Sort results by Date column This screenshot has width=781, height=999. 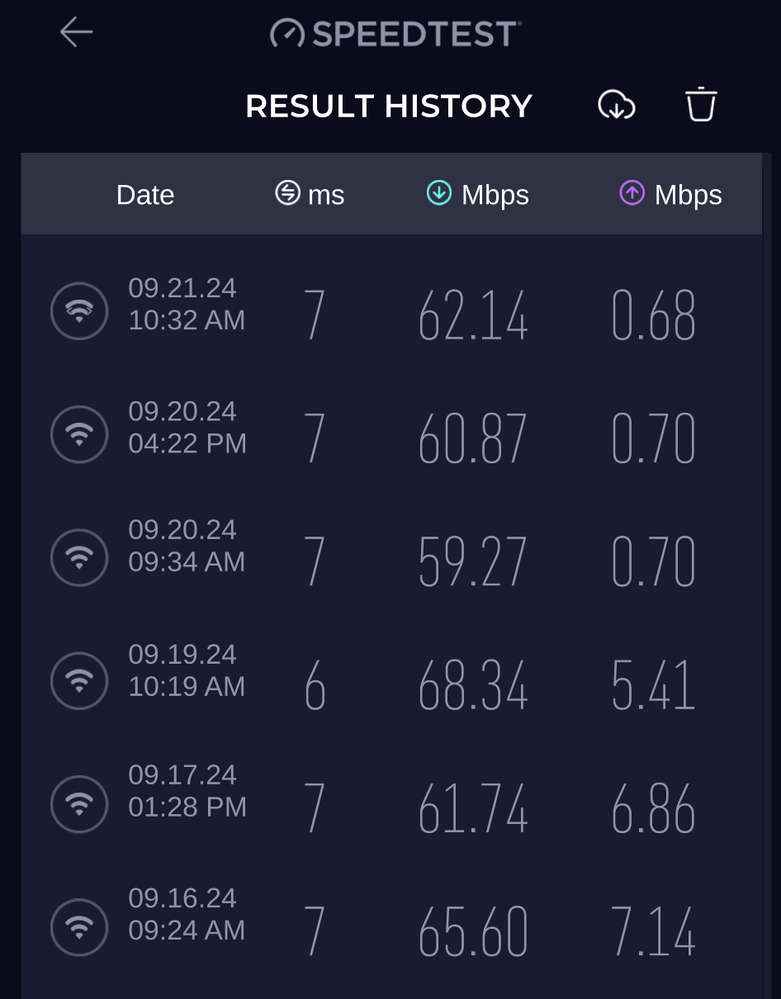(x=145, y=194)
